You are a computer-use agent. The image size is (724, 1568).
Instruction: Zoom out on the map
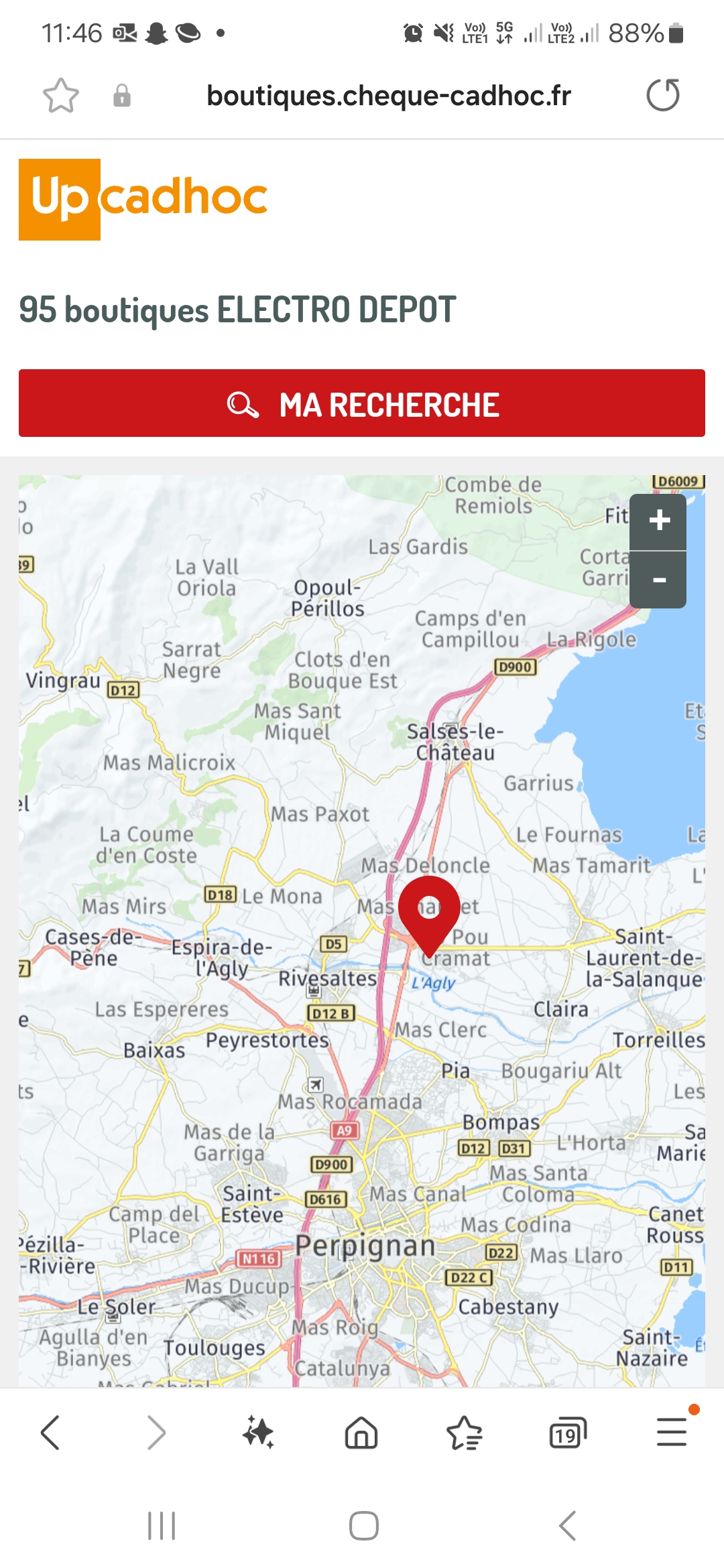coord(658,580)
